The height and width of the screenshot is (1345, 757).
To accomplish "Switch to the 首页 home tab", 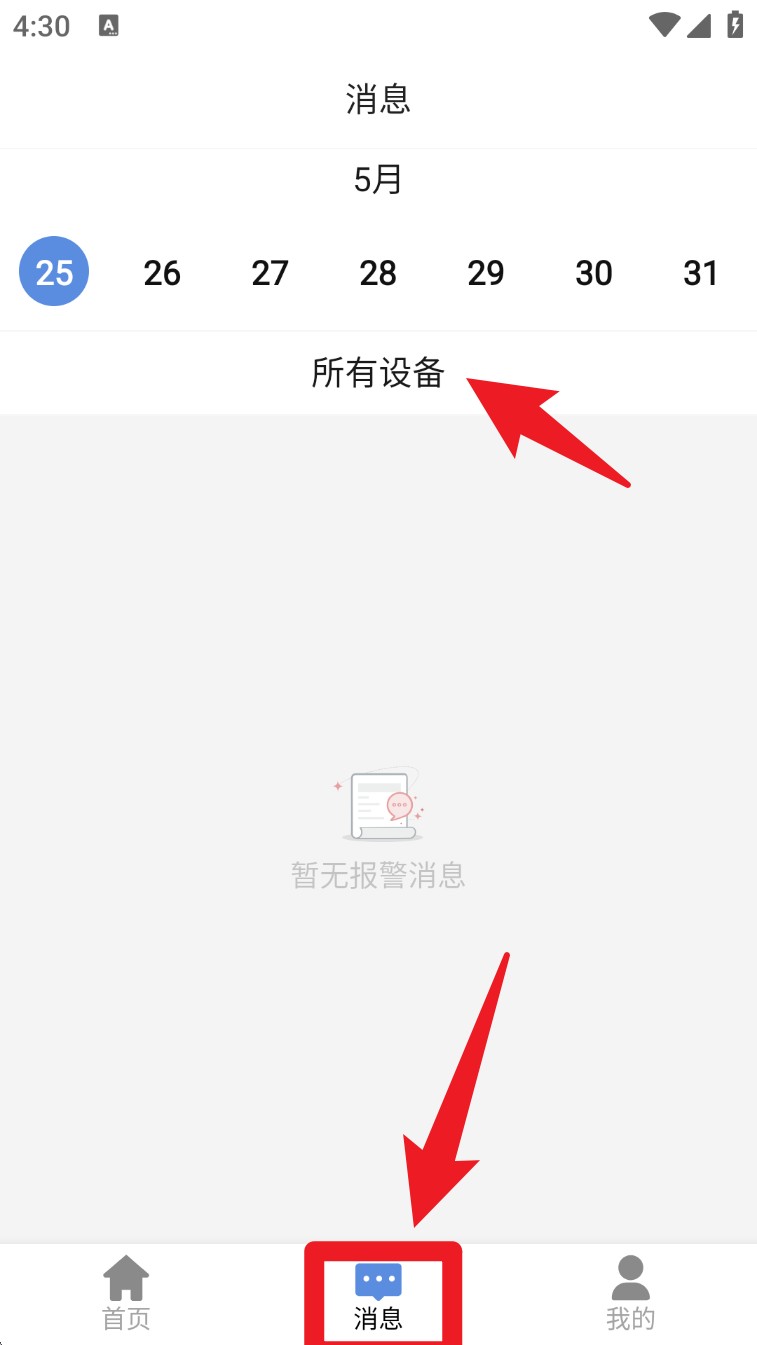I will tap(126, 1294).
